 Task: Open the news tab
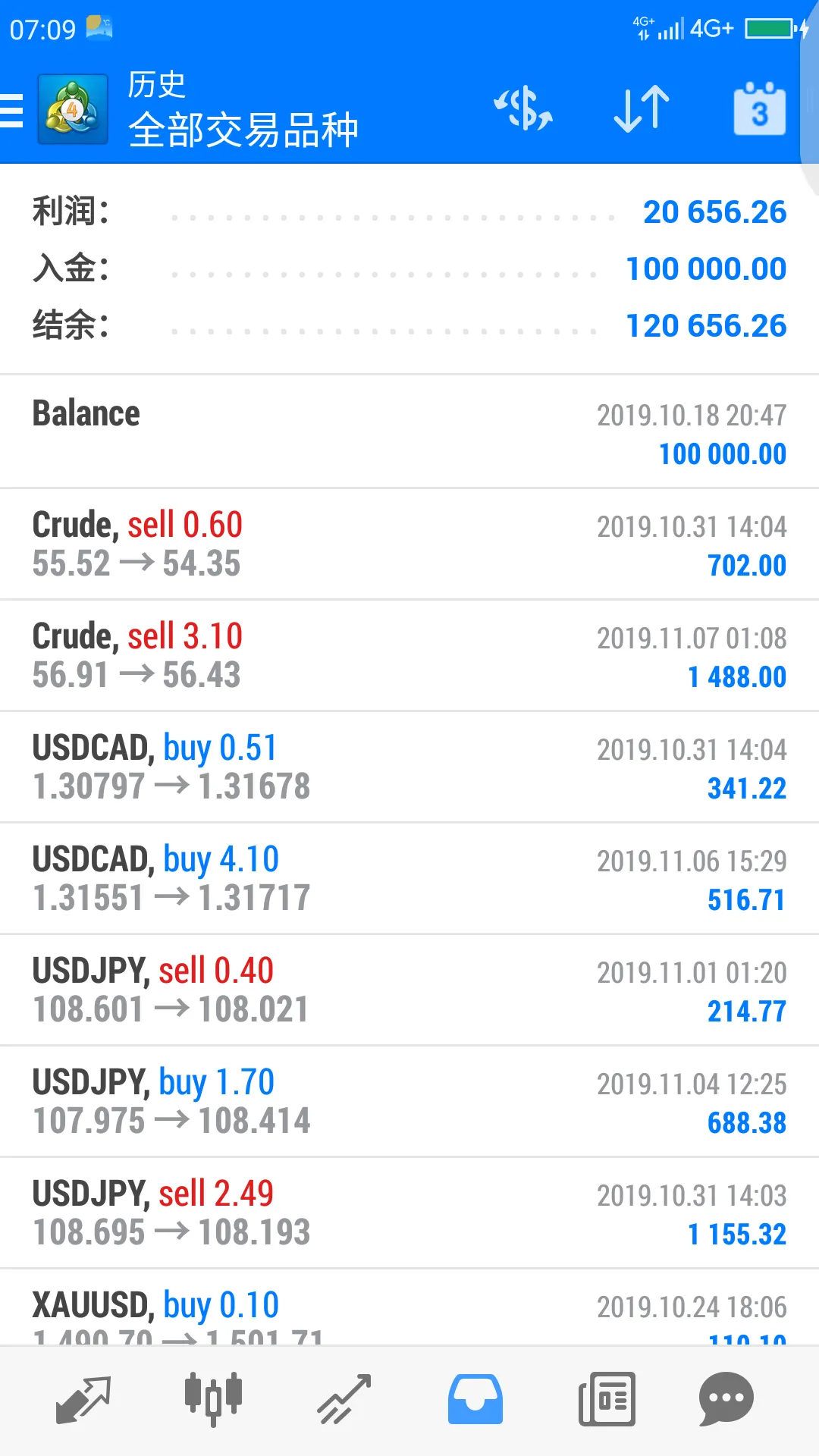coord(607,1400)
